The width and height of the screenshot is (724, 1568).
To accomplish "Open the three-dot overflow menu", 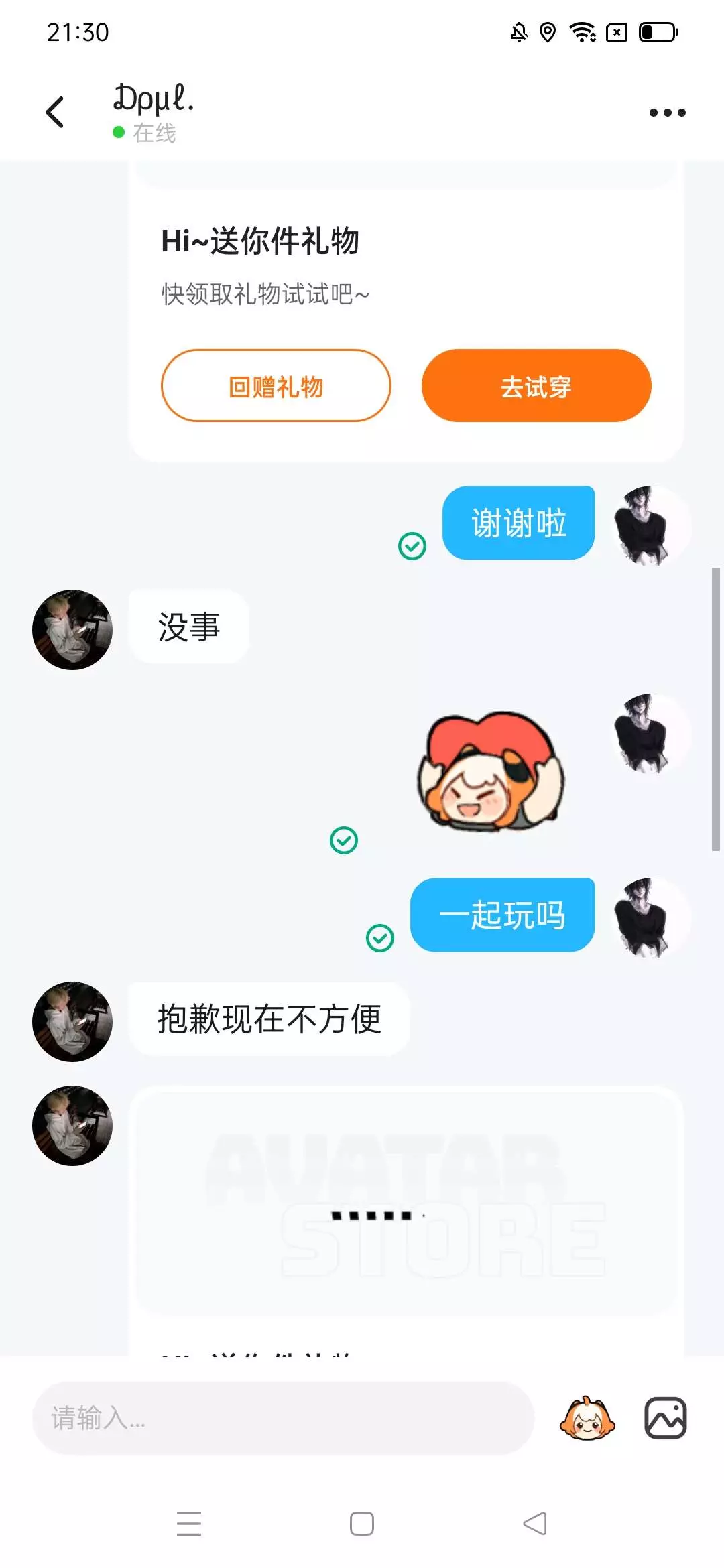I will coord(667,113).
